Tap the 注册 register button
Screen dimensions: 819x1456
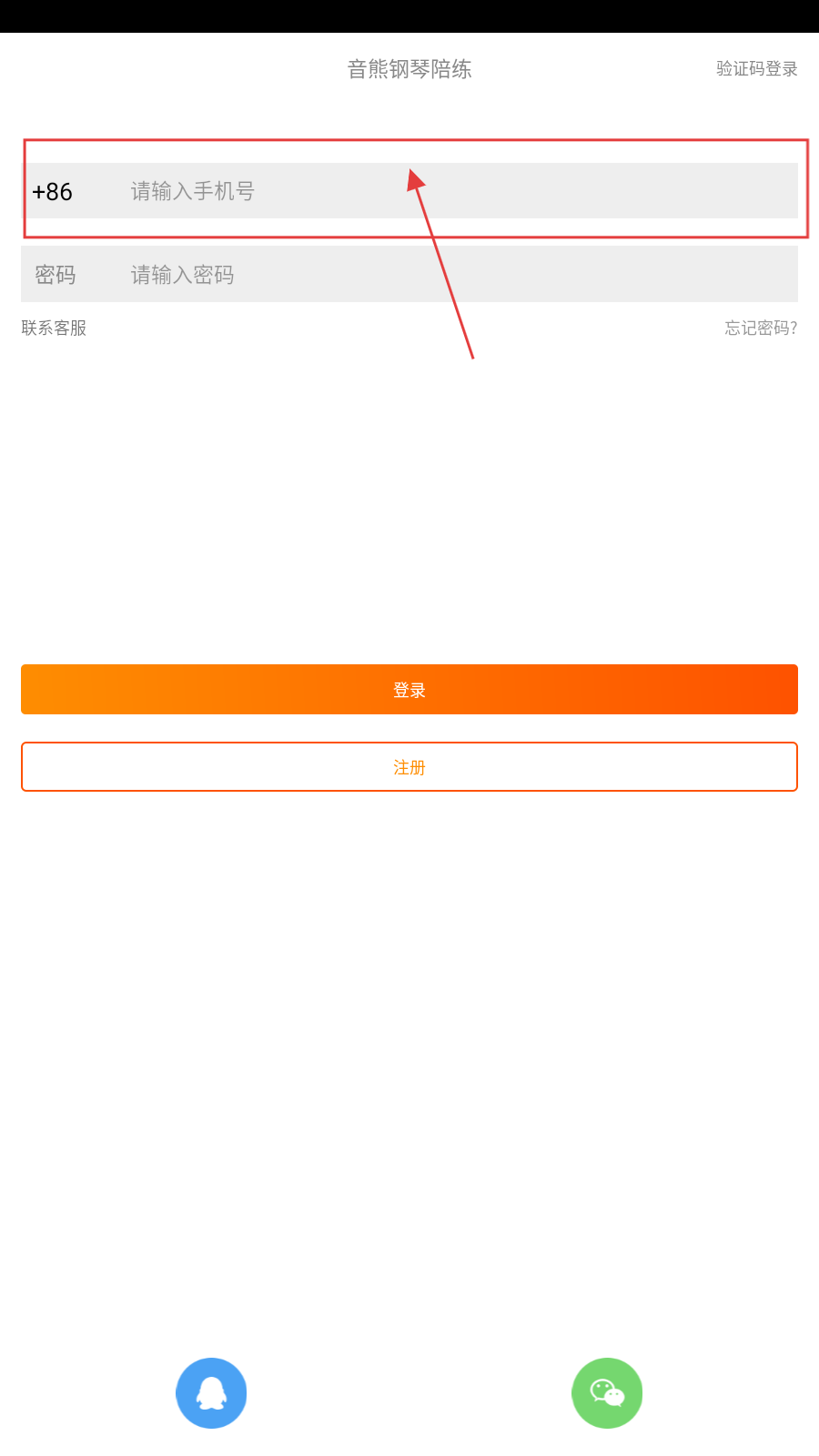[409, 767]
